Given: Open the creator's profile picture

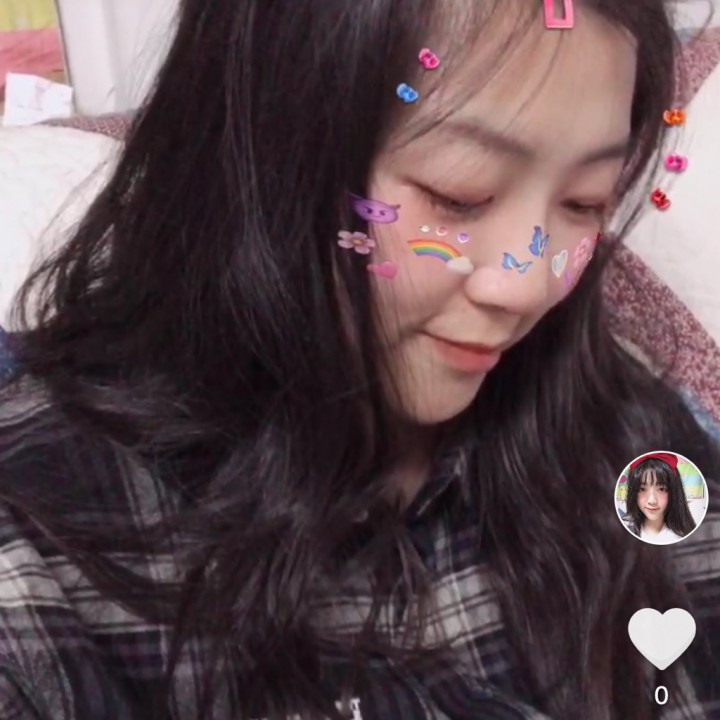Looking at the screenshot, I should coord(661,498).
